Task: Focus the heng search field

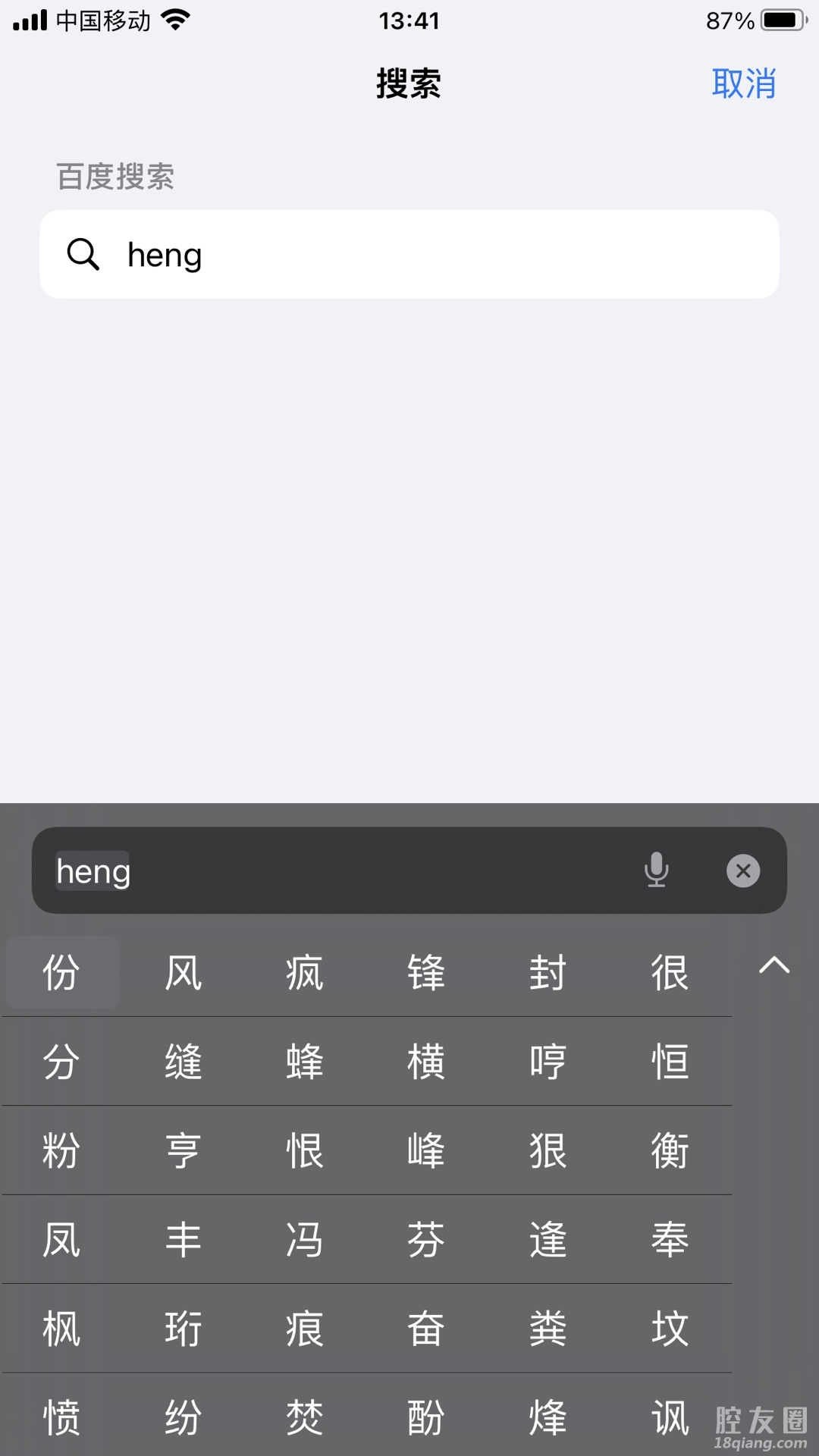Action: 409,254
